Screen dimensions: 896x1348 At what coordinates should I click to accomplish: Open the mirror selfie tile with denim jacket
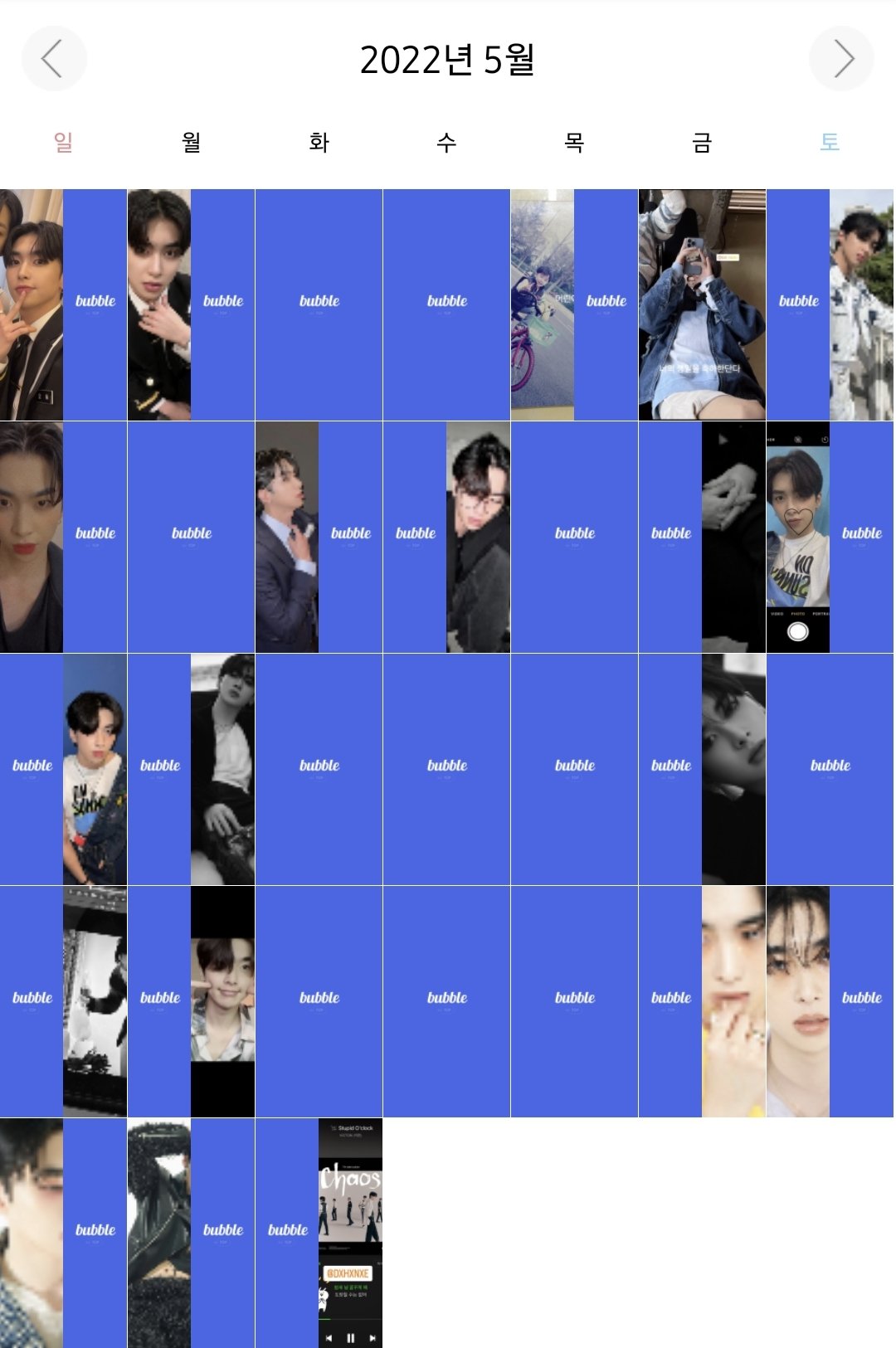702,305
